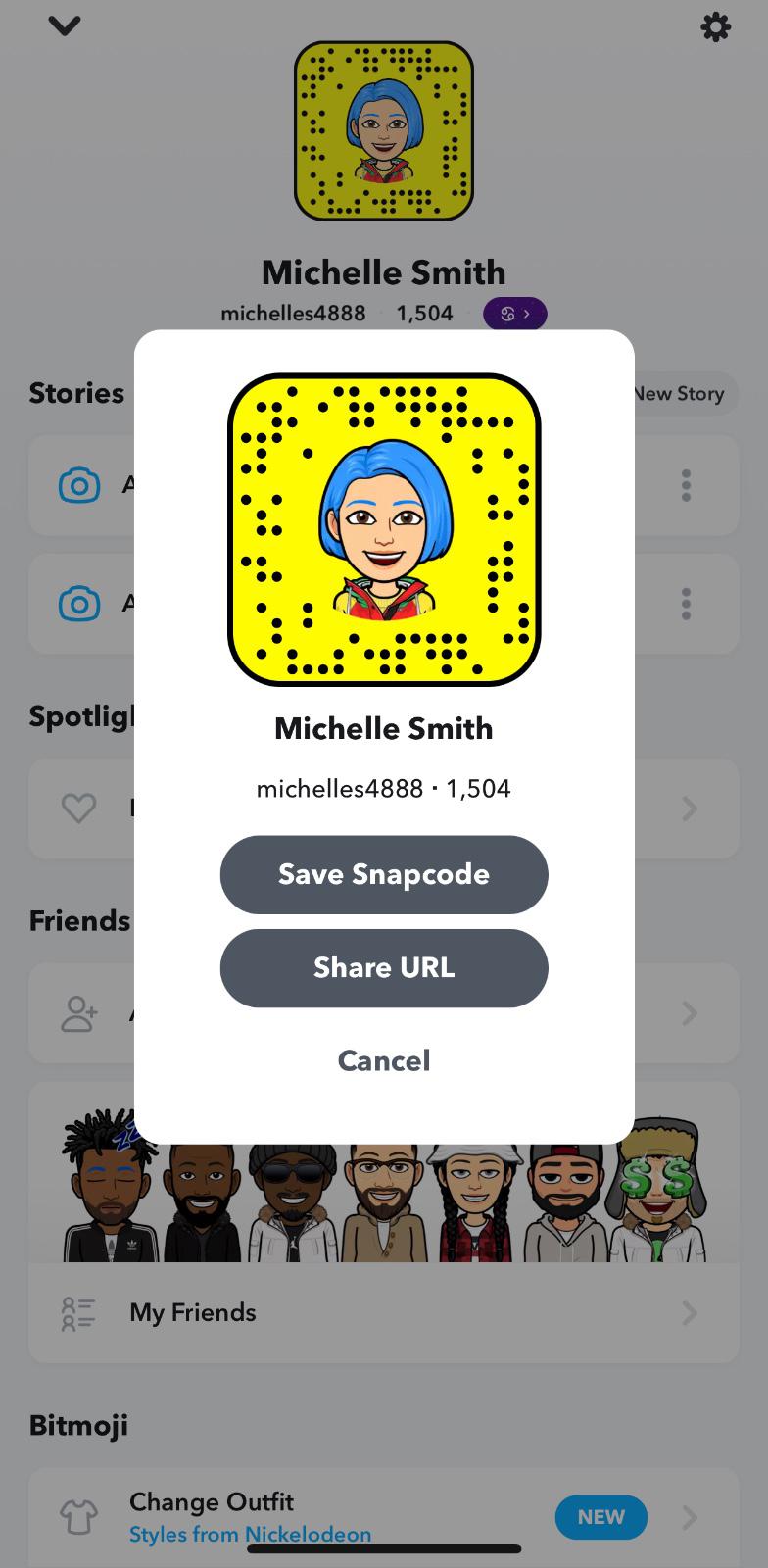Image resolution: width=768 pixels, height=1568 pixels.
Task: Collapse profile with the down chevron
Action: tap(65, 26)
